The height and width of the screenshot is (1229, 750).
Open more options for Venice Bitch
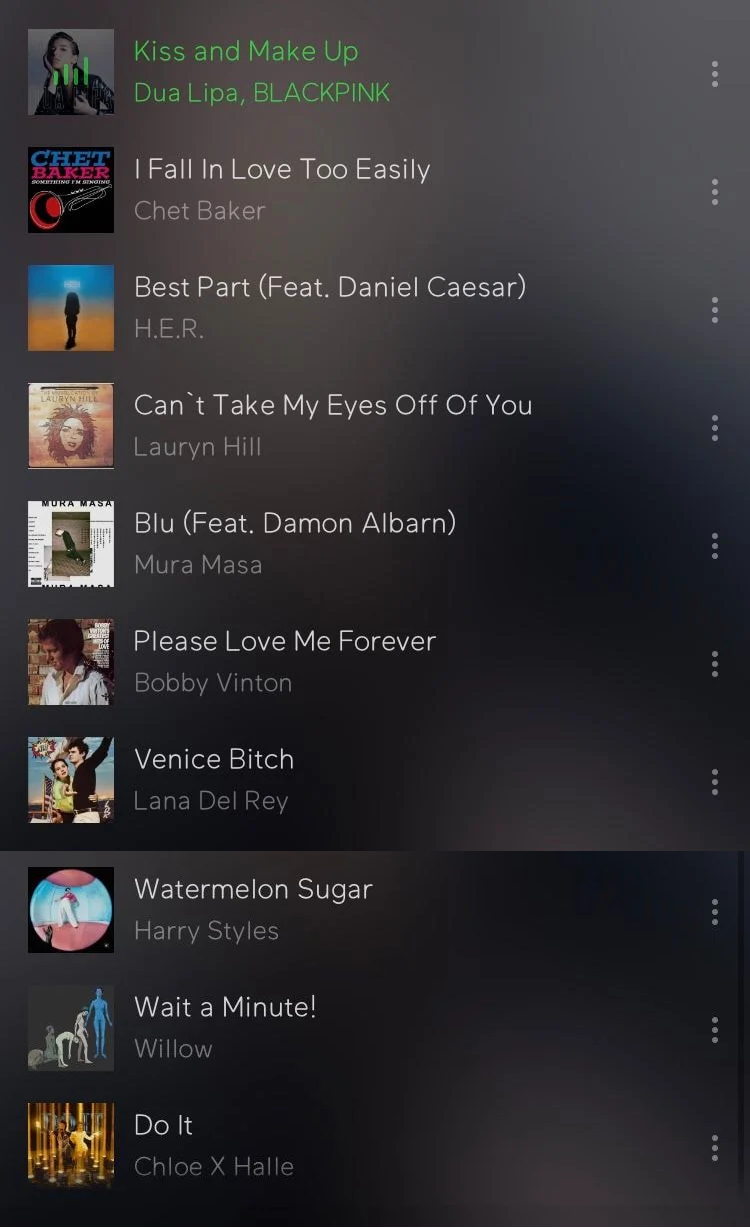[714, 781]
